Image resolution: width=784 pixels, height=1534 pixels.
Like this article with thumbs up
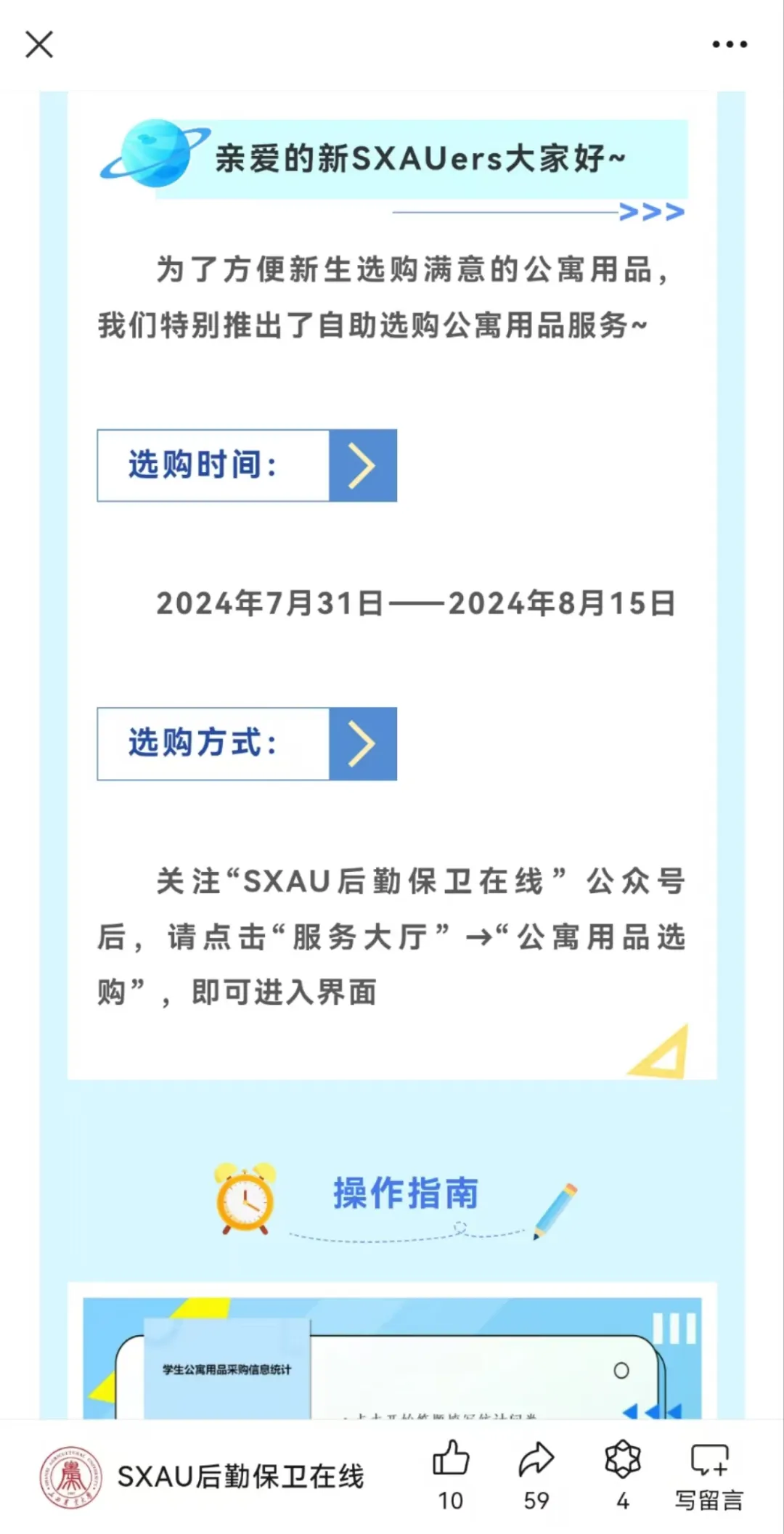[451, 1459]
